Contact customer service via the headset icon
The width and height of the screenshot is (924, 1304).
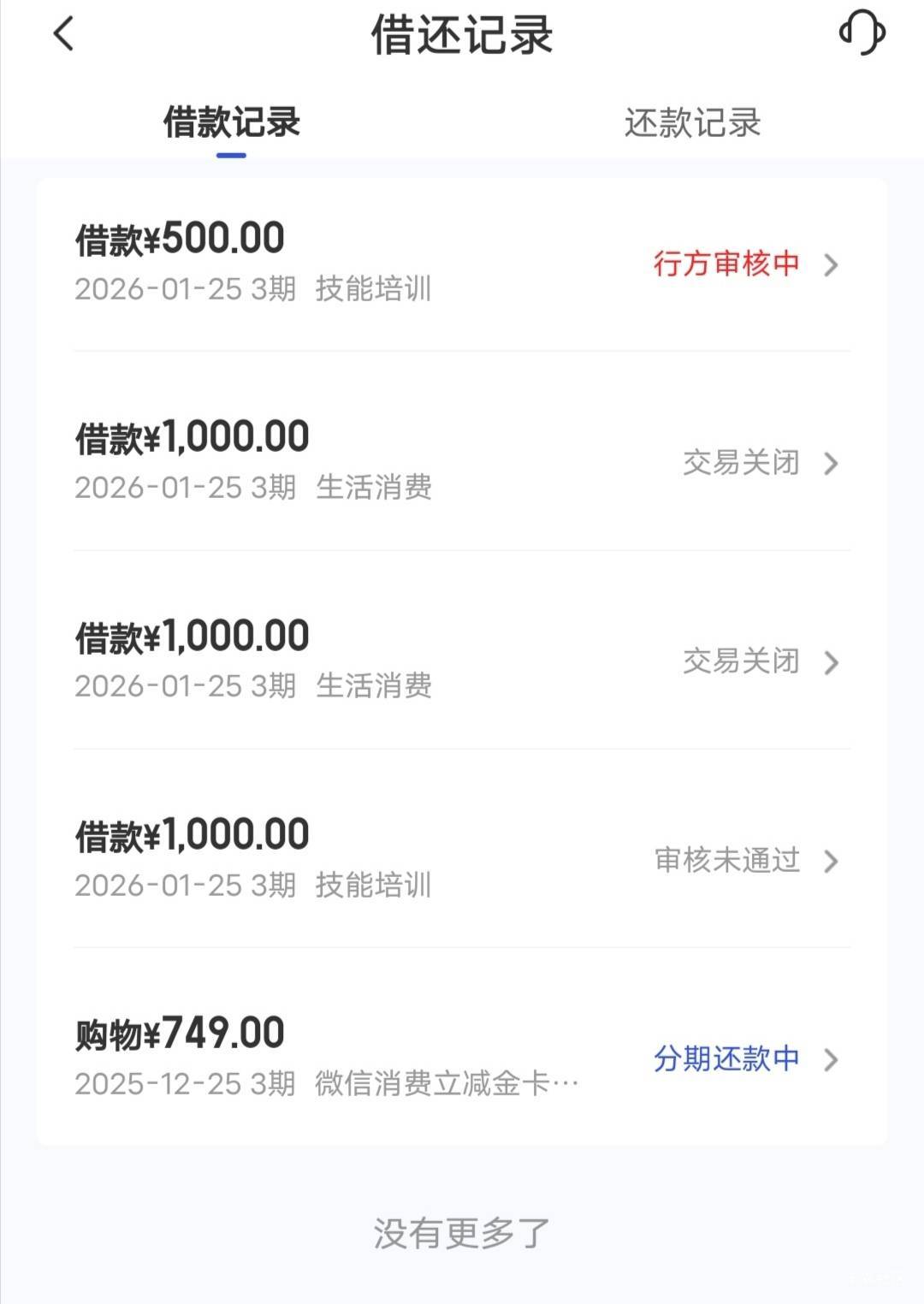pyautogui.click(x=862, y=33)
